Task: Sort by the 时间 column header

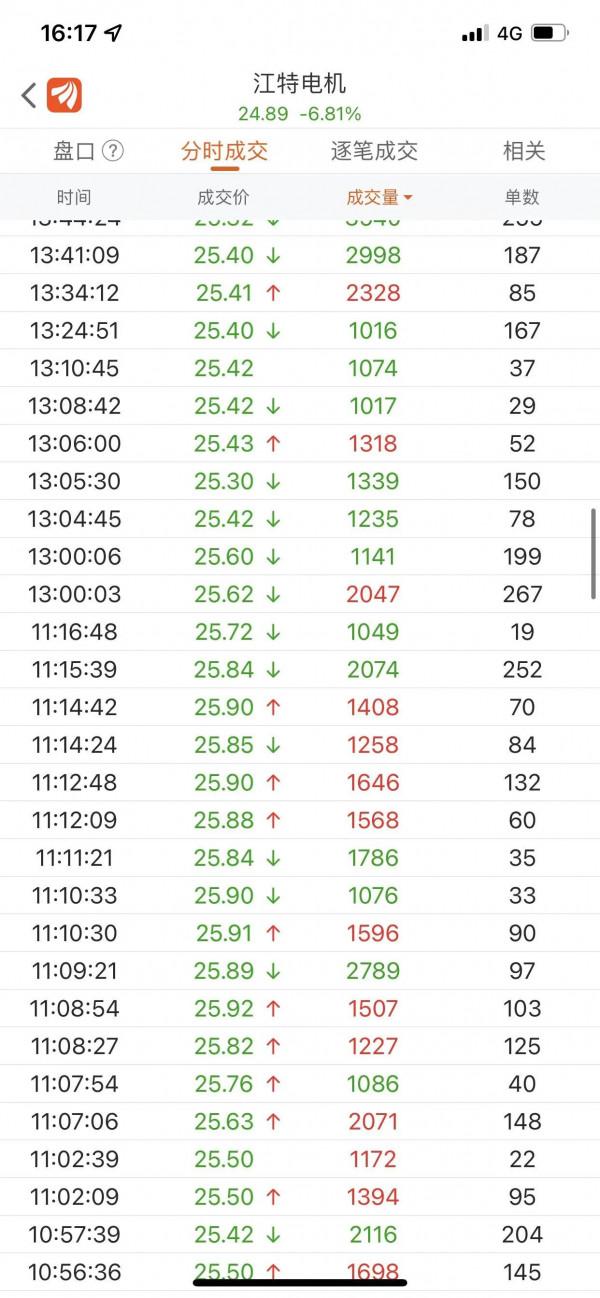Action: pyautogui.click(x=74, y=197)
